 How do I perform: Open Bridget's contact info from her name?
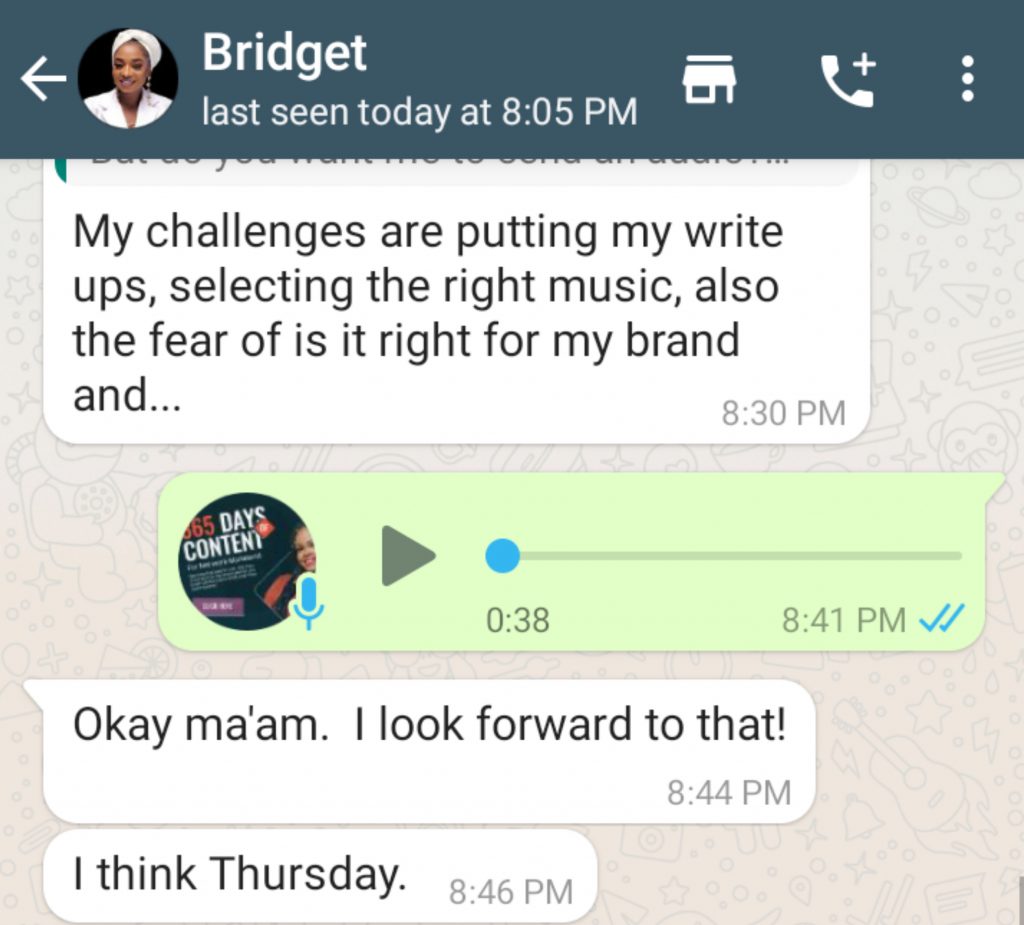285,53
